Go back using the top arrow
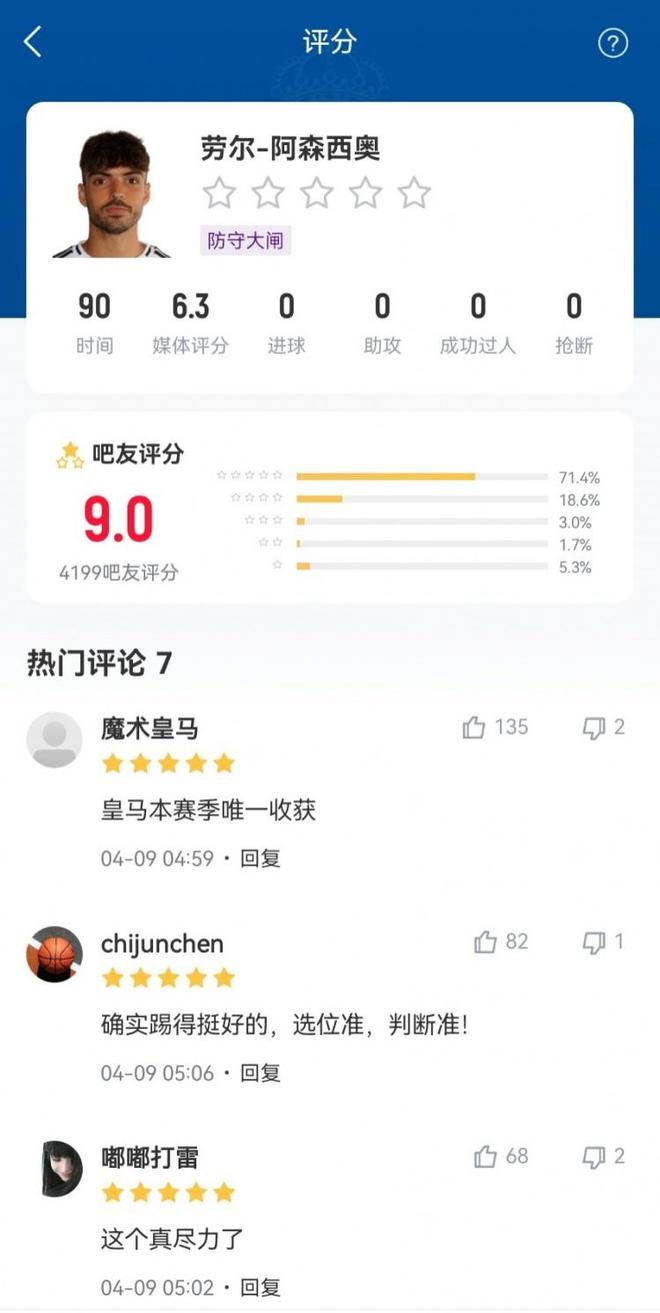This screenshot has width=660, height=1313. tap(33, 42)
